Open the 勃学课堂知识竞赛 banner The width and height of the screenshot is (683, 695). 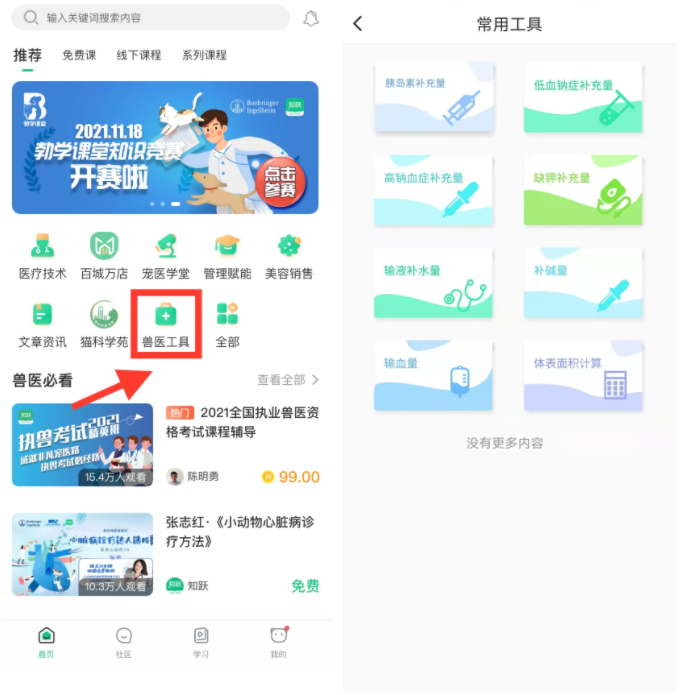click(x=165, y=148)
